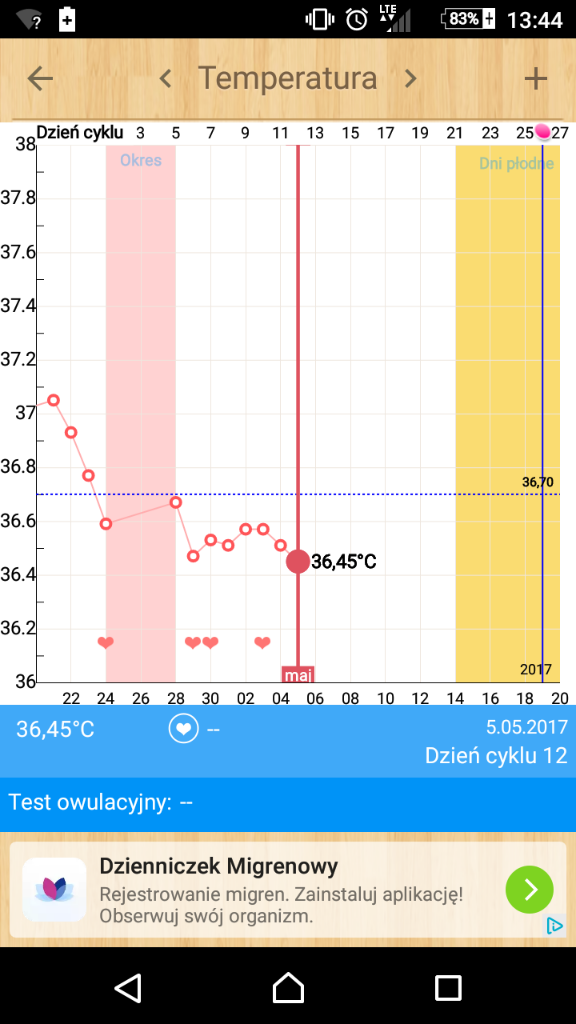Select the 36,45°C data point on chart
Screen dimensions: 576x1024
[298, 561]
